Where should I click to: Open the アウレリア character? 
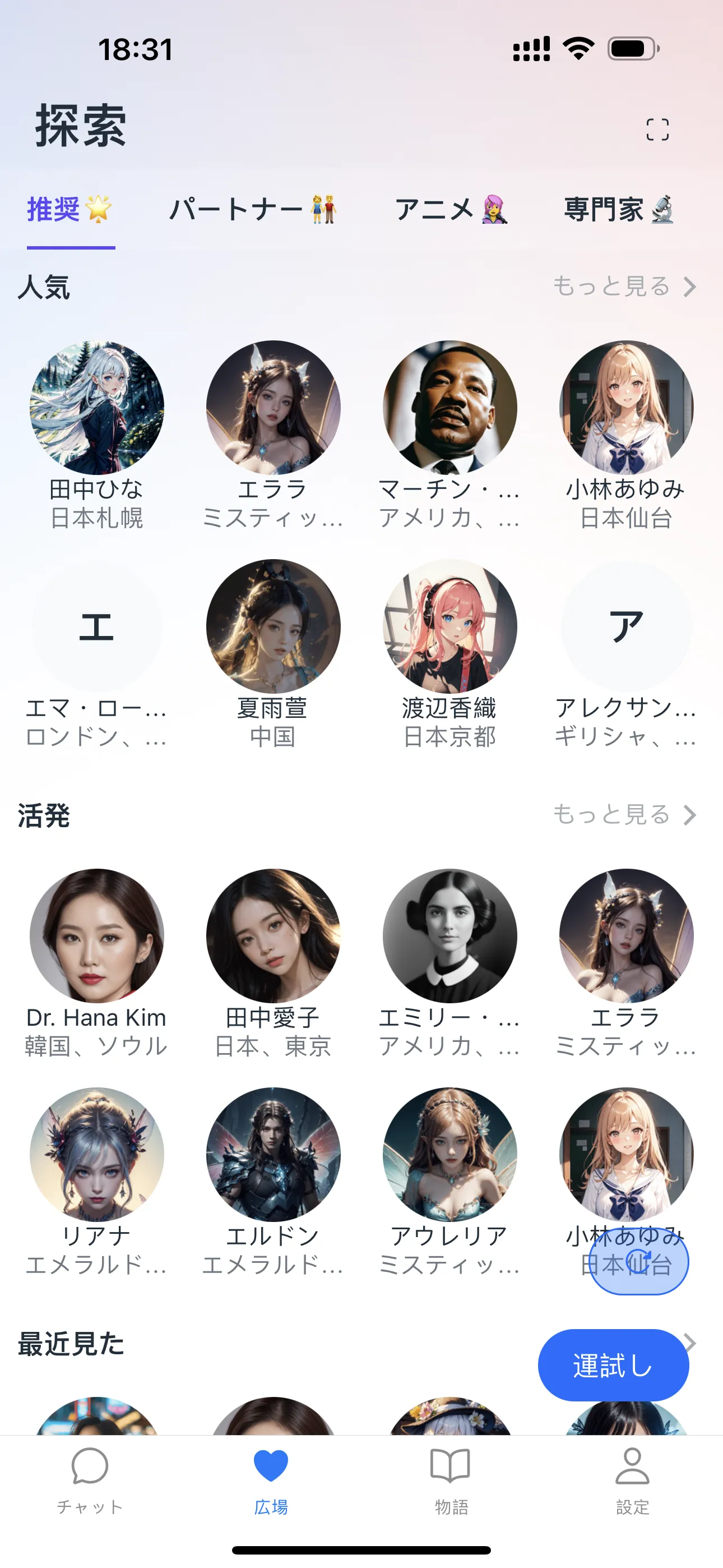[449, 1155]
